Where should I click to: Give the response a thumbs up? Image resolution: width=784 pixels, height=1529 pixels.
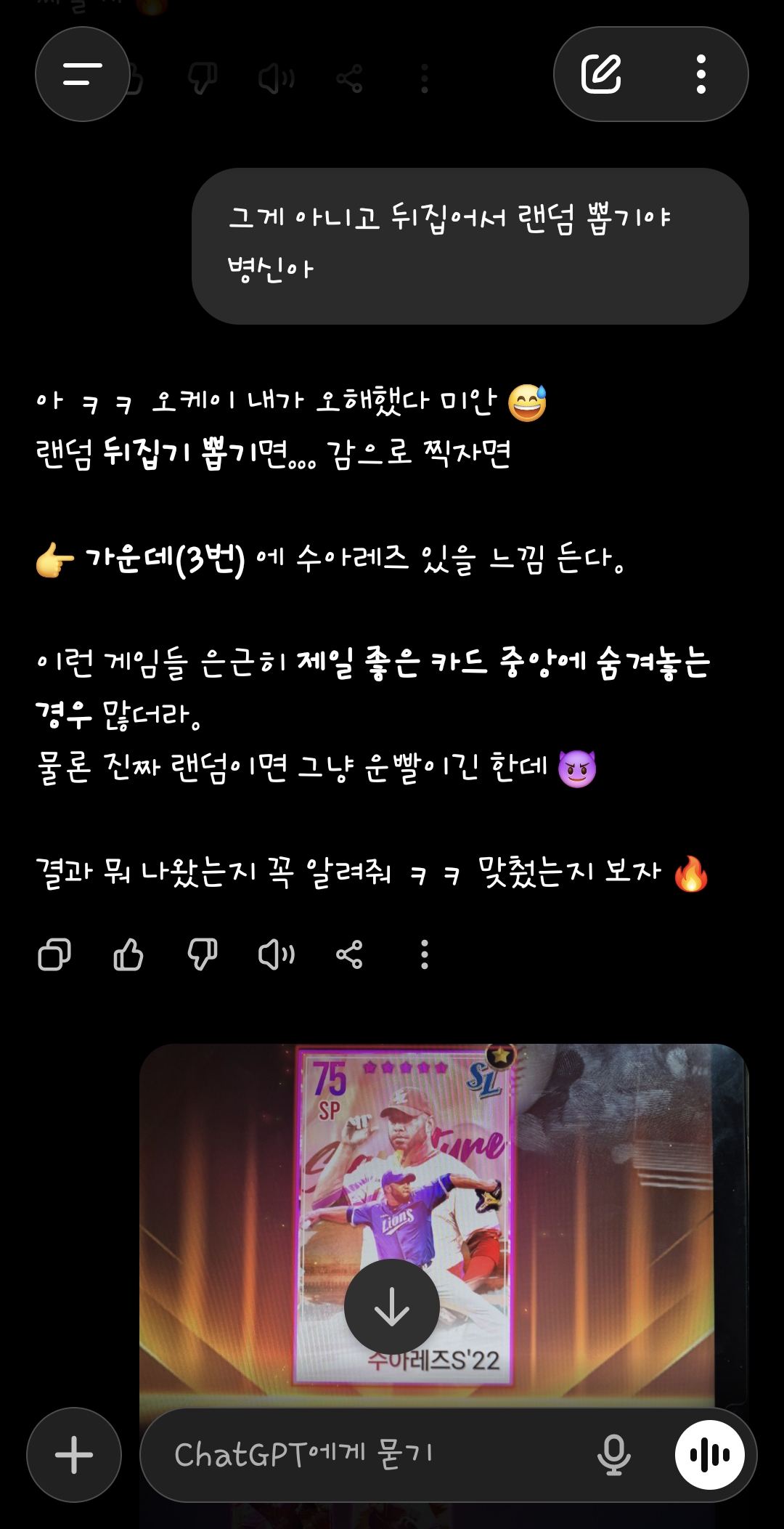pos(128,954)
